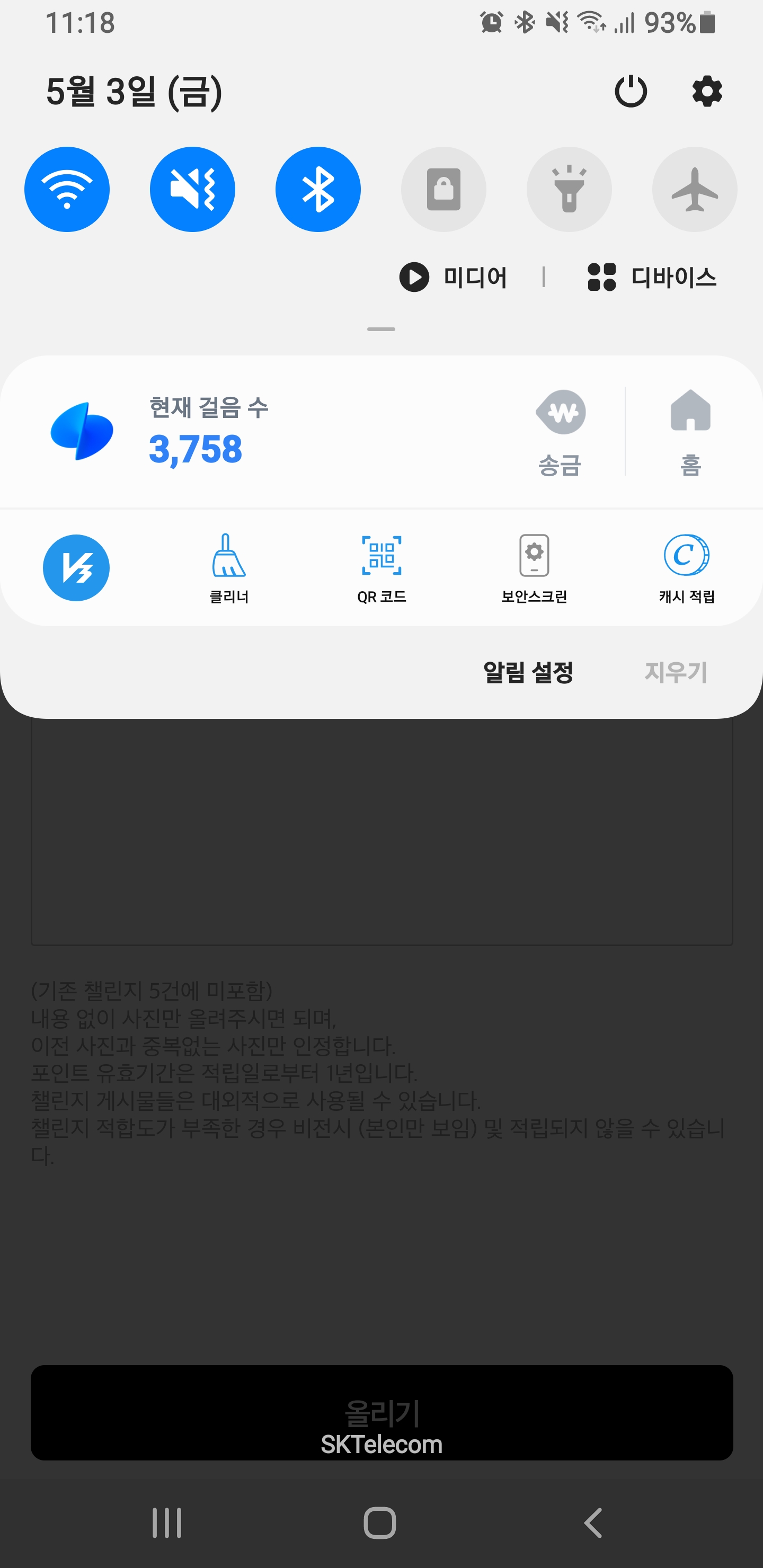Open 보안스크린 option
The width and height of the screenshot is (763, 1568).
(x=534, y=568)
